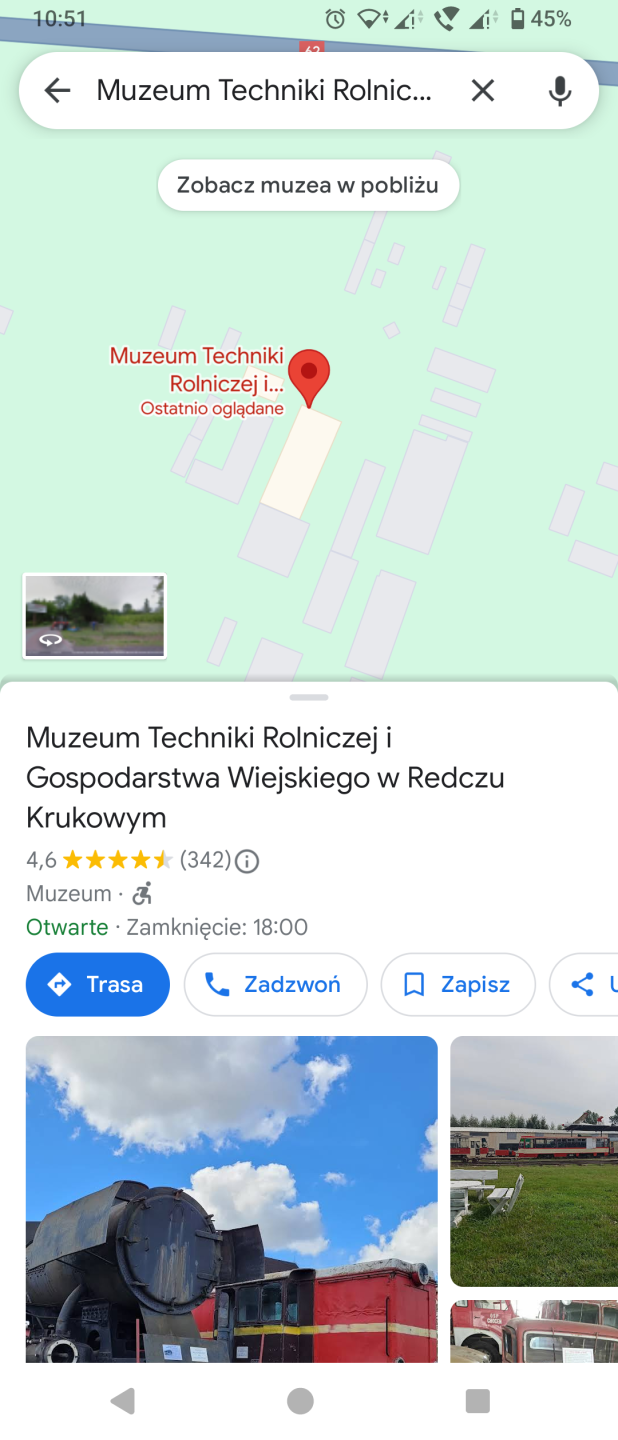
Task: Open recent apps from the navigation bar
Action: pos(478,1401)
